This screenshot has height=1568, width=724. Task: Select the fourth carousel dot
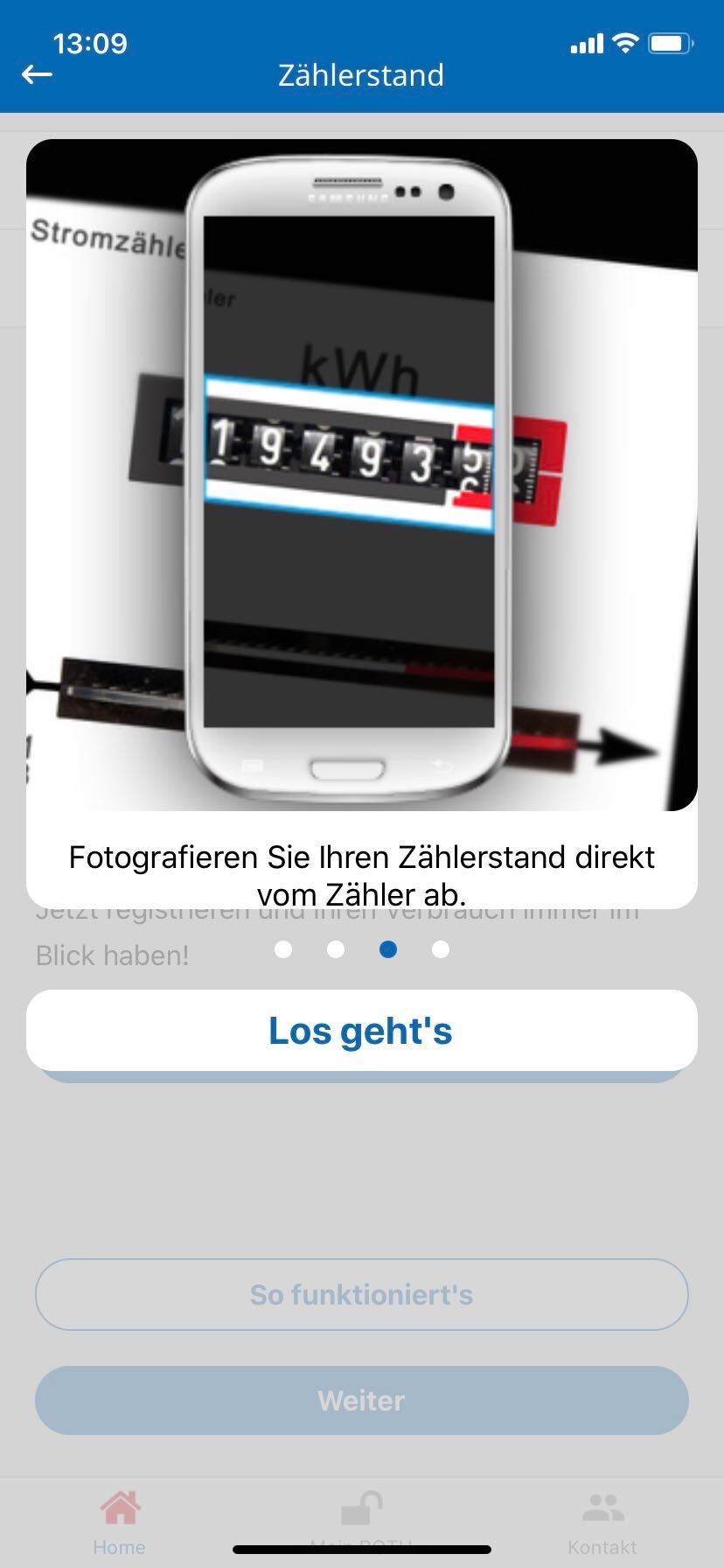click(441, 948)
